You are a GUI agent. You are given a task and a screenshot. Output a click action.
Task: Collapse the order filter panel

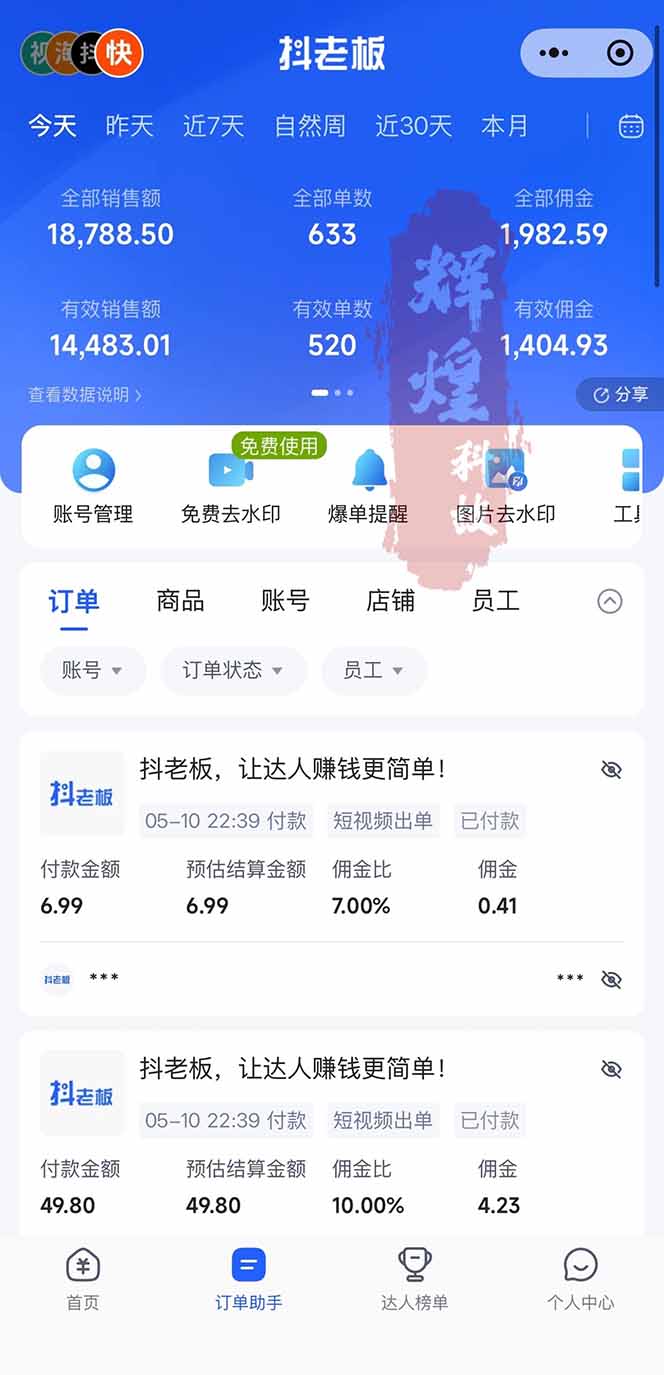point(610,601)
